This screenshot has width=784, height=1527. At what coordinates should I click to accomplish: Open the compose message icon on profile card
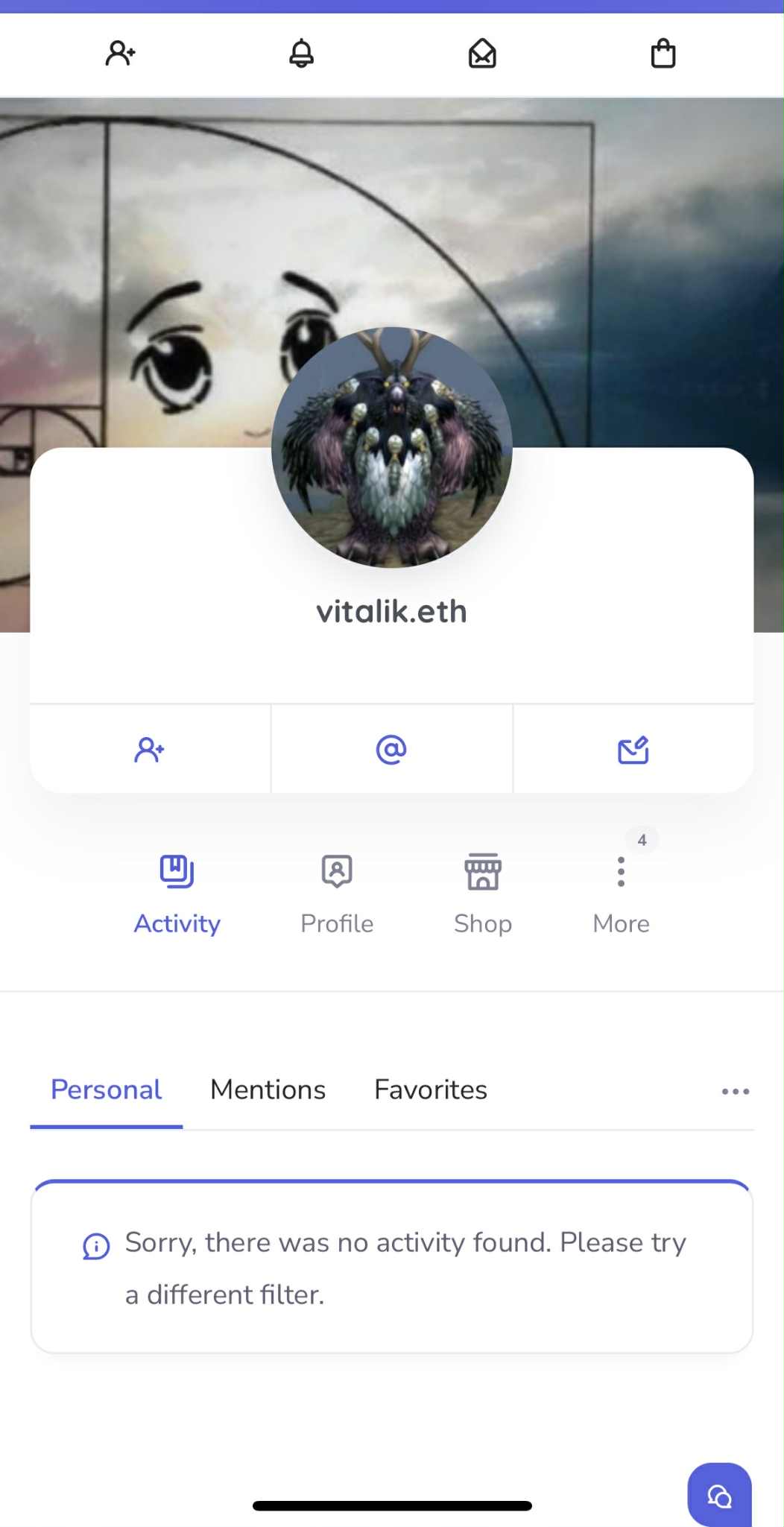(x=633, y=749)
